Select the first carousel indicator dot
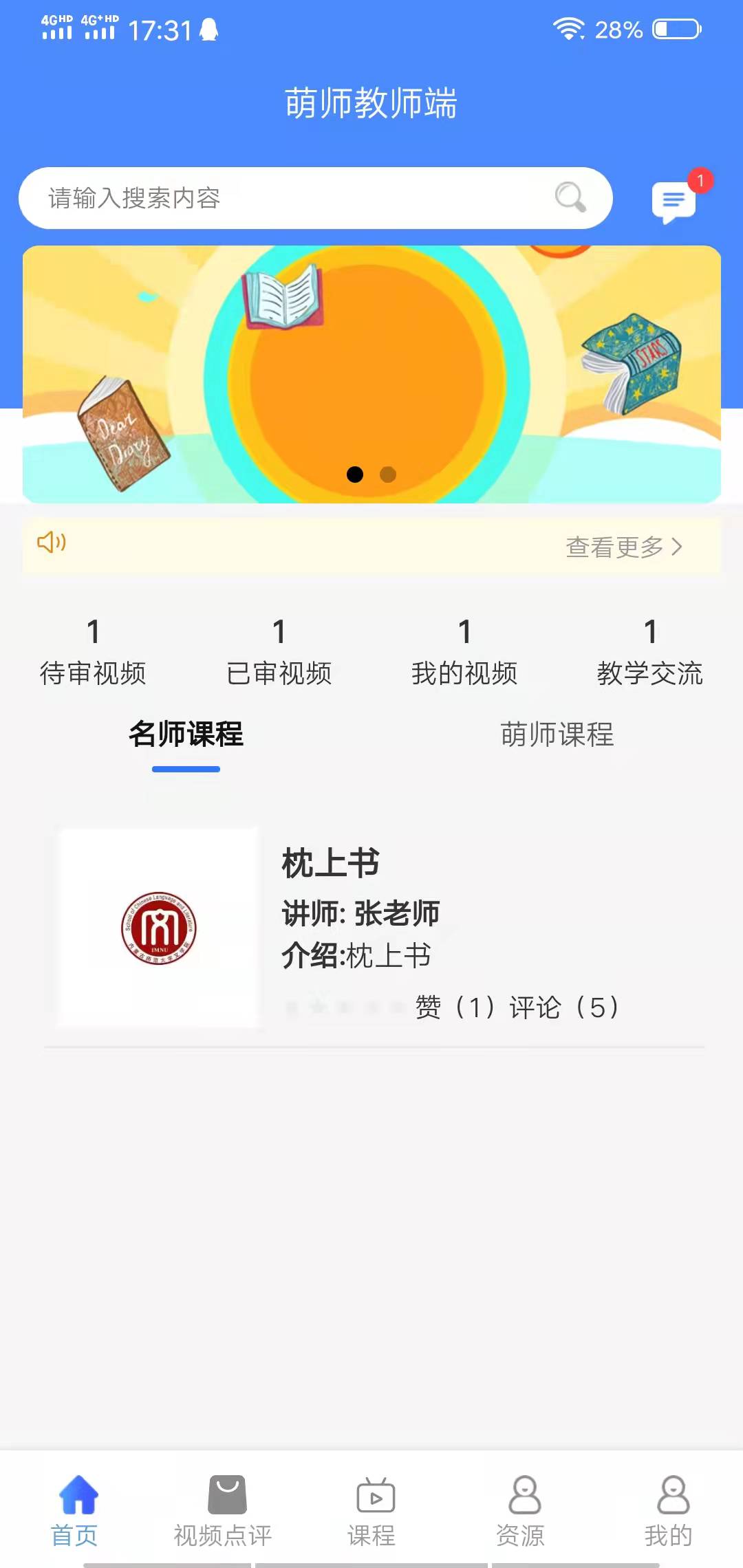 coord(356,474)
